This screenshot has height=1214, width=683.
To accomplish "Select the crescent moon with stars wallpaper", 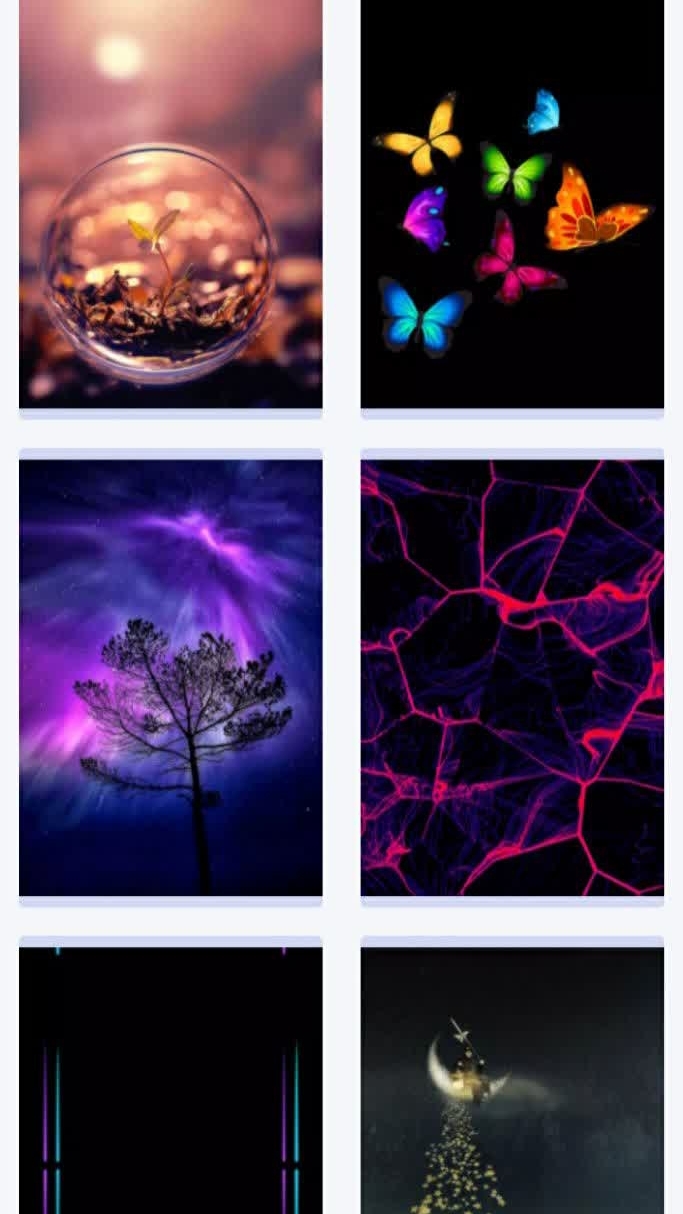I will pos(512,1080).
